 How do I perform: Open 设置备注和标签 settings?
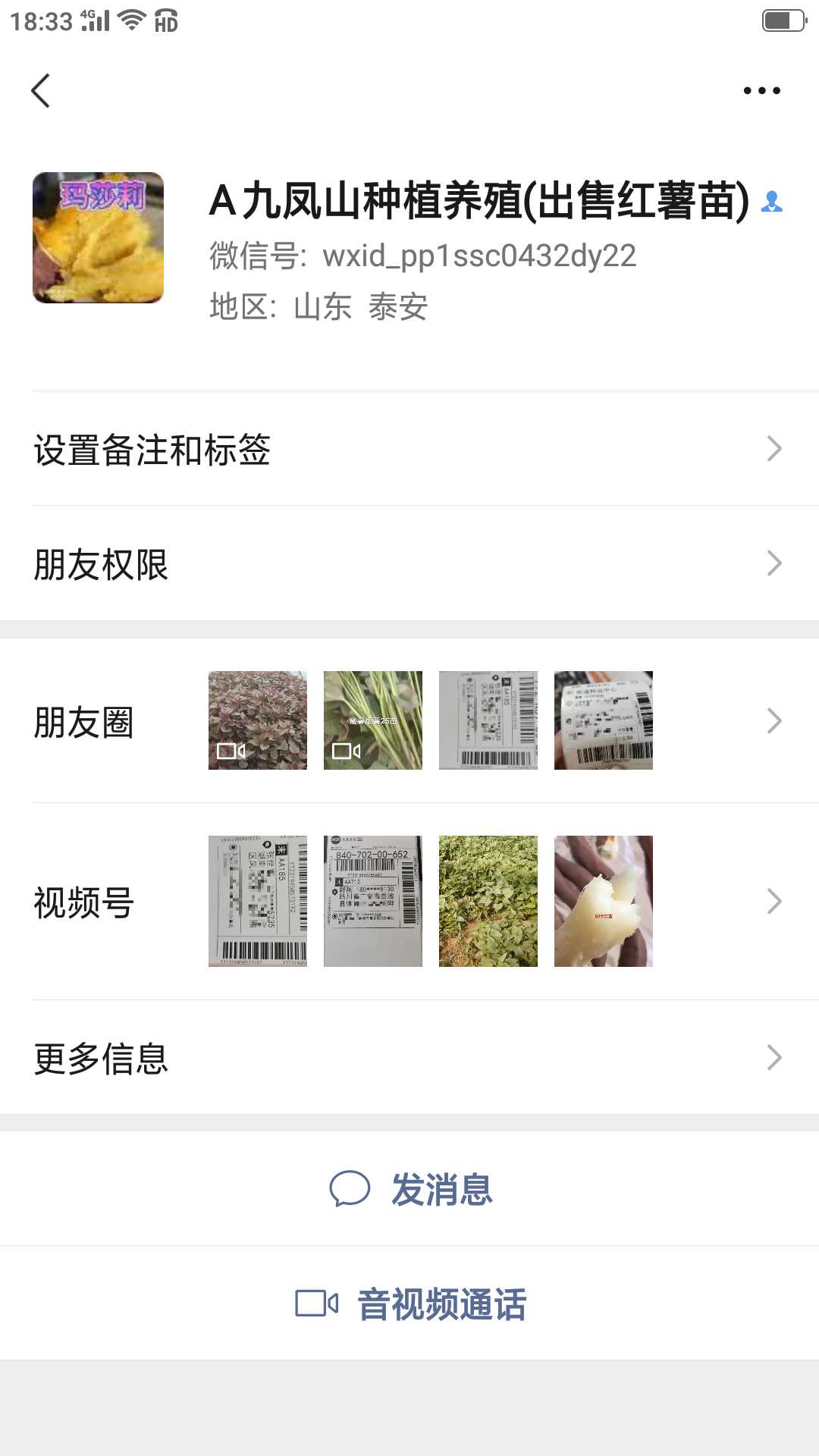pyautogui.click(x=409, y=449)
